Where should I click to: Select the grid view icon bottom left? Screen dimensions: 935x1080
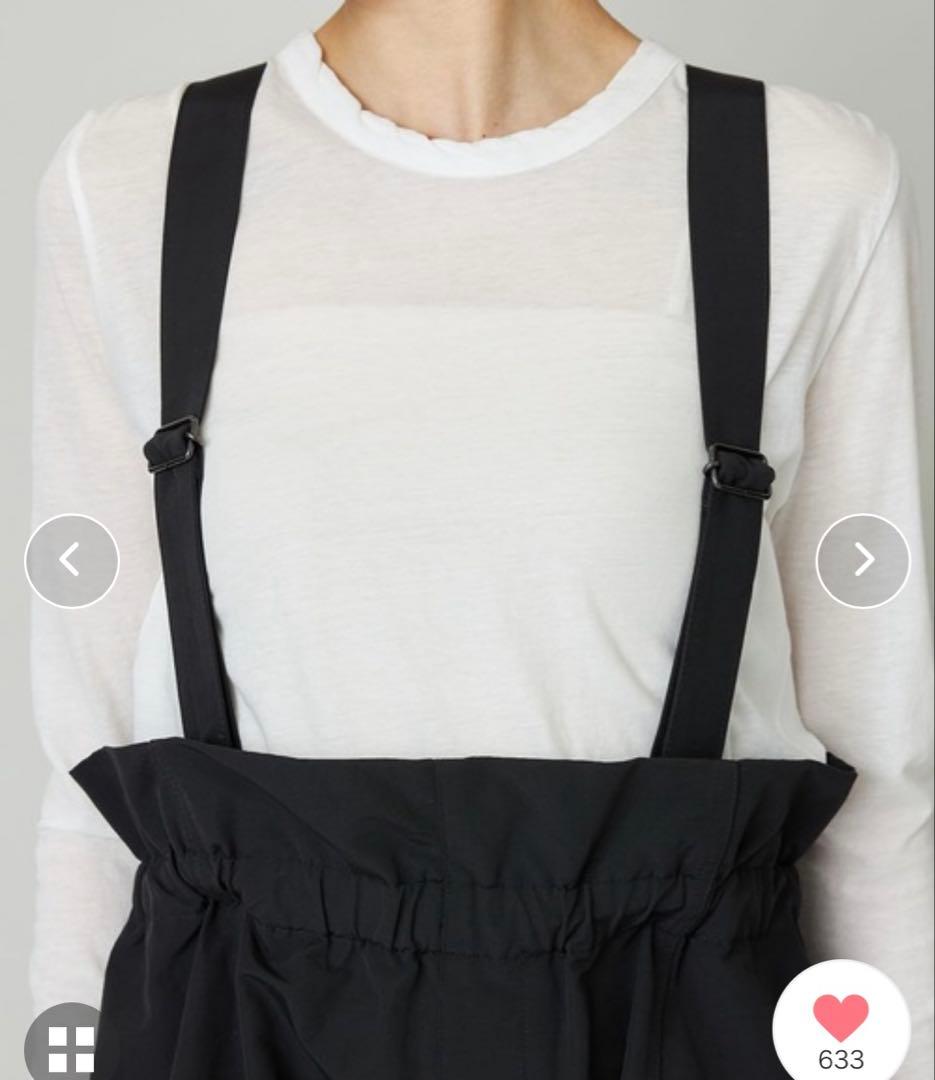(70, 1049)
